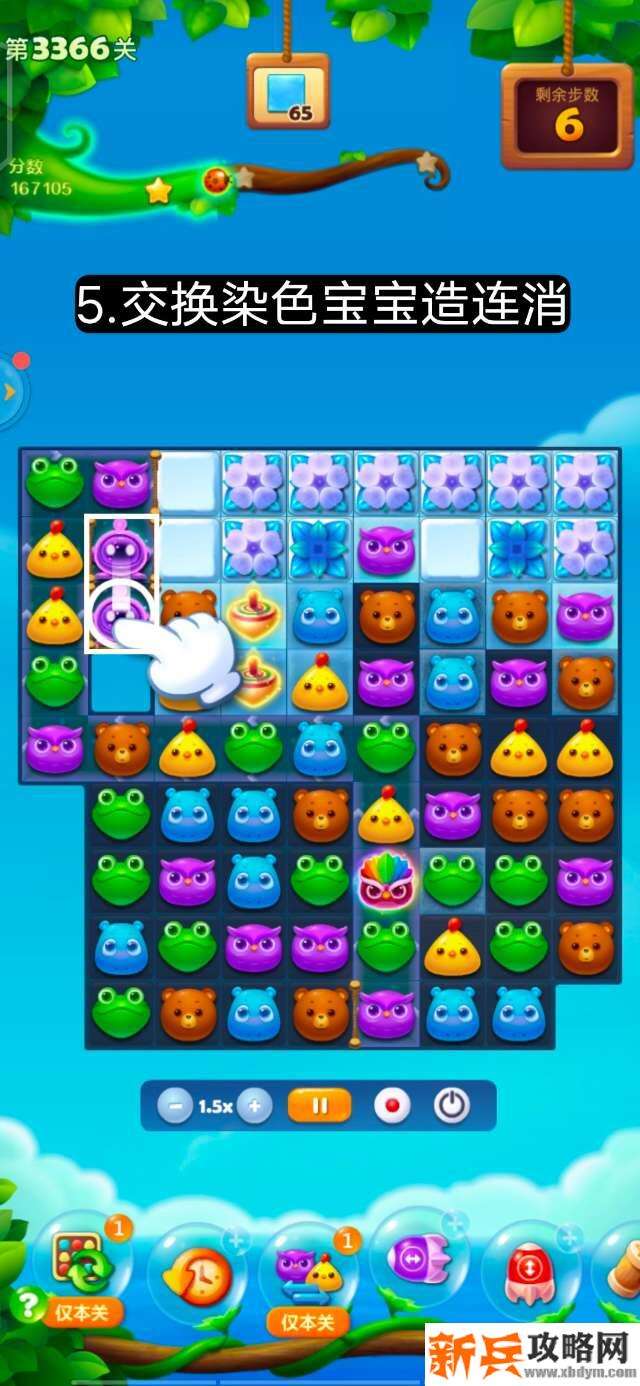Screen dimensions: 640x1386
Task: Tap the red record button
Action: (392, 1106)
